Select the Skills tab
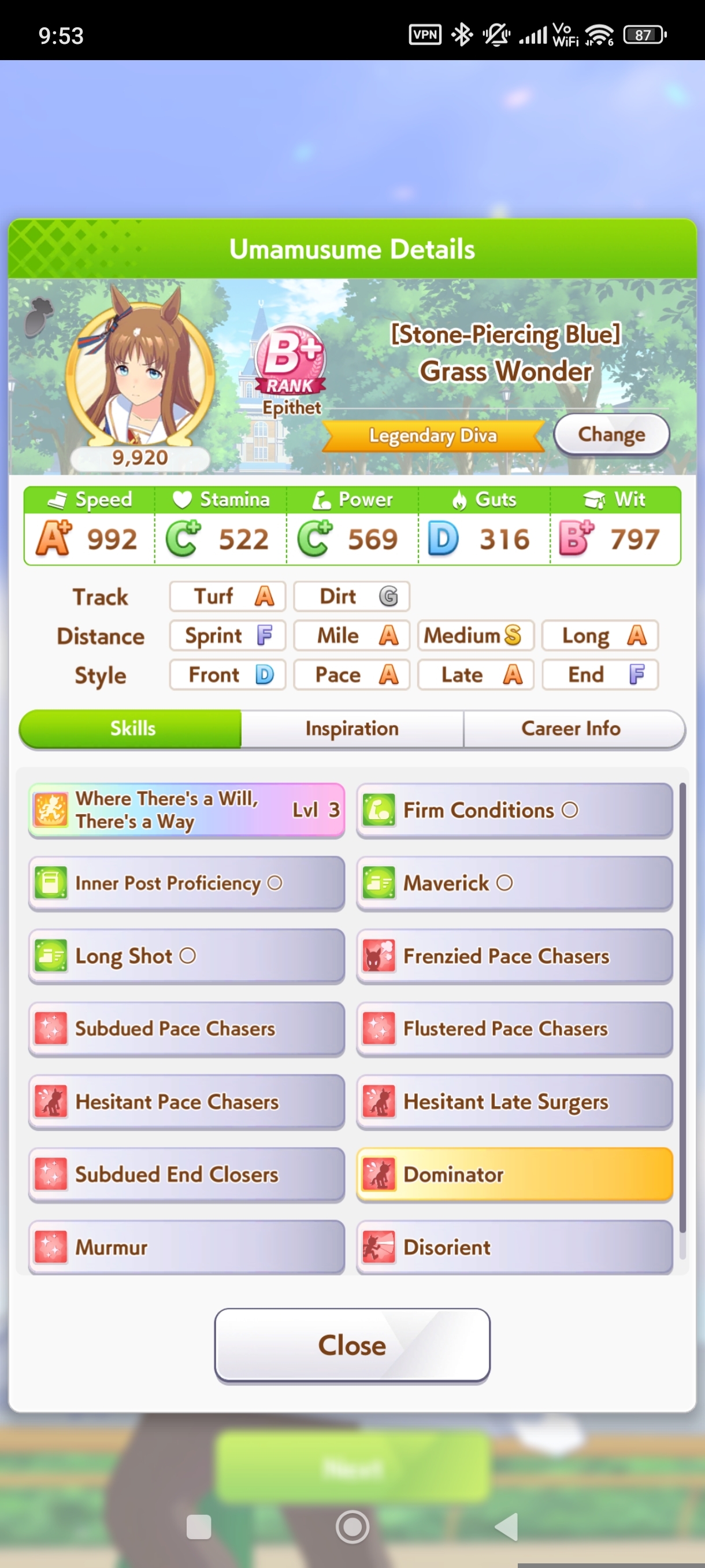 click(x=132, y=728)
